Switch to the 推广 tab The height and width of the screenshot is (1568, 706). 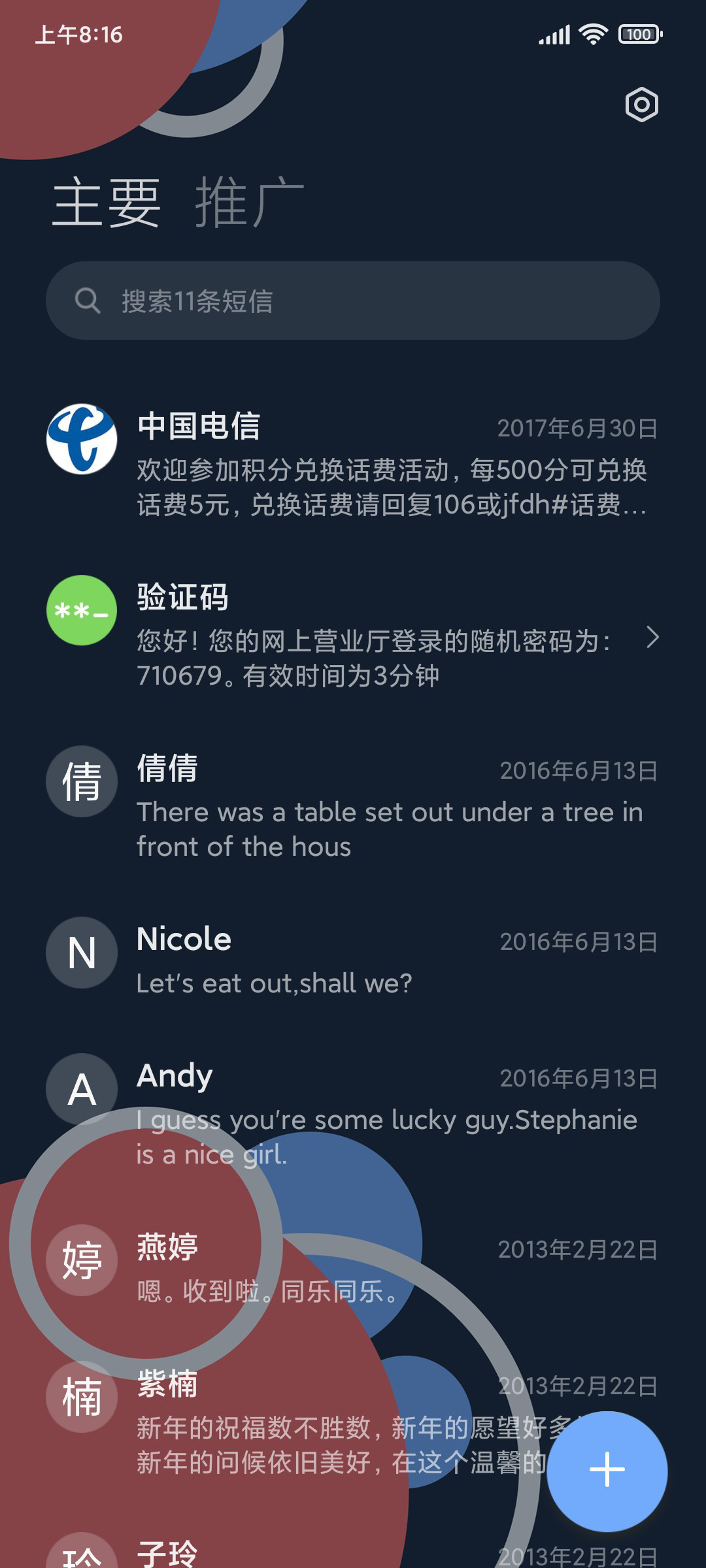(250, 203)
